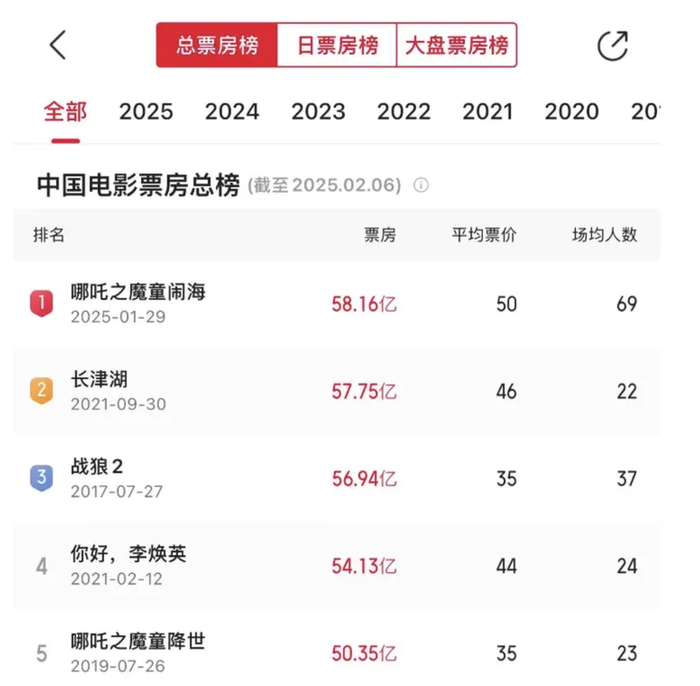Switch to the 大盘票房榜 segment
700x686 pixels.
pos(457,45)
